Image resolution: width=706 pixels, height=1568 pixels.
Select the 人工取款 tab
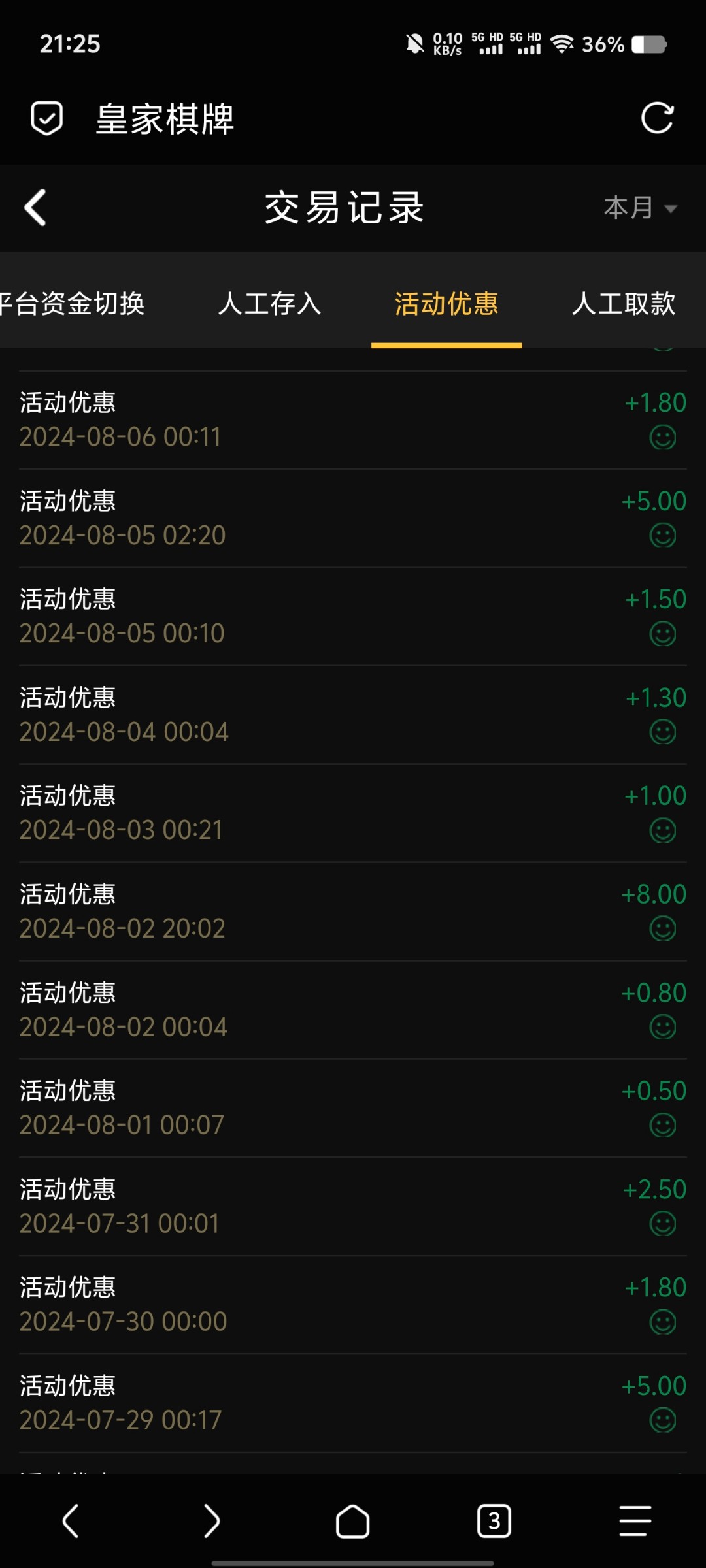pyautogui.click(x=624, y=304)
